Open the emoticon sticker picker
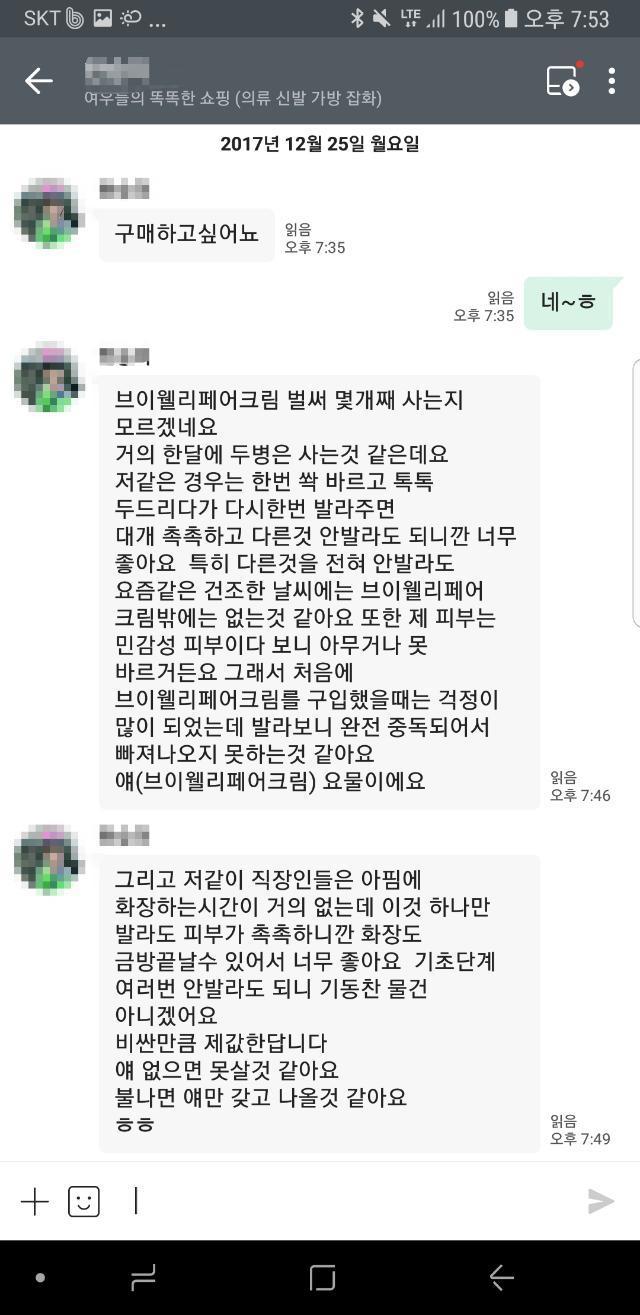The height and width of the screenshot is (1315, 640). [x=84, y=1201]
